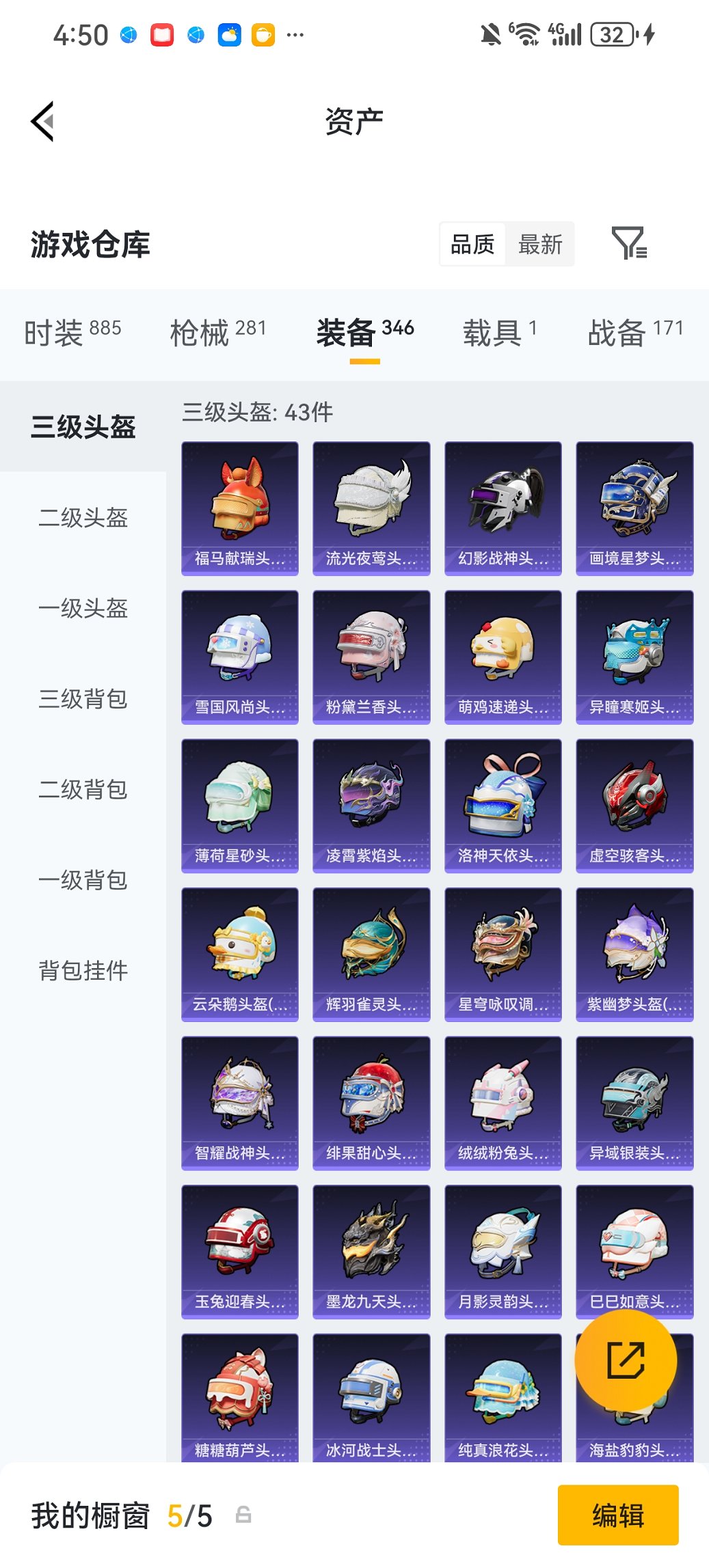The width and height of the screenshot is (709, 1568).
Task: Toggle sorting to 最新
Action: [540, 244]
